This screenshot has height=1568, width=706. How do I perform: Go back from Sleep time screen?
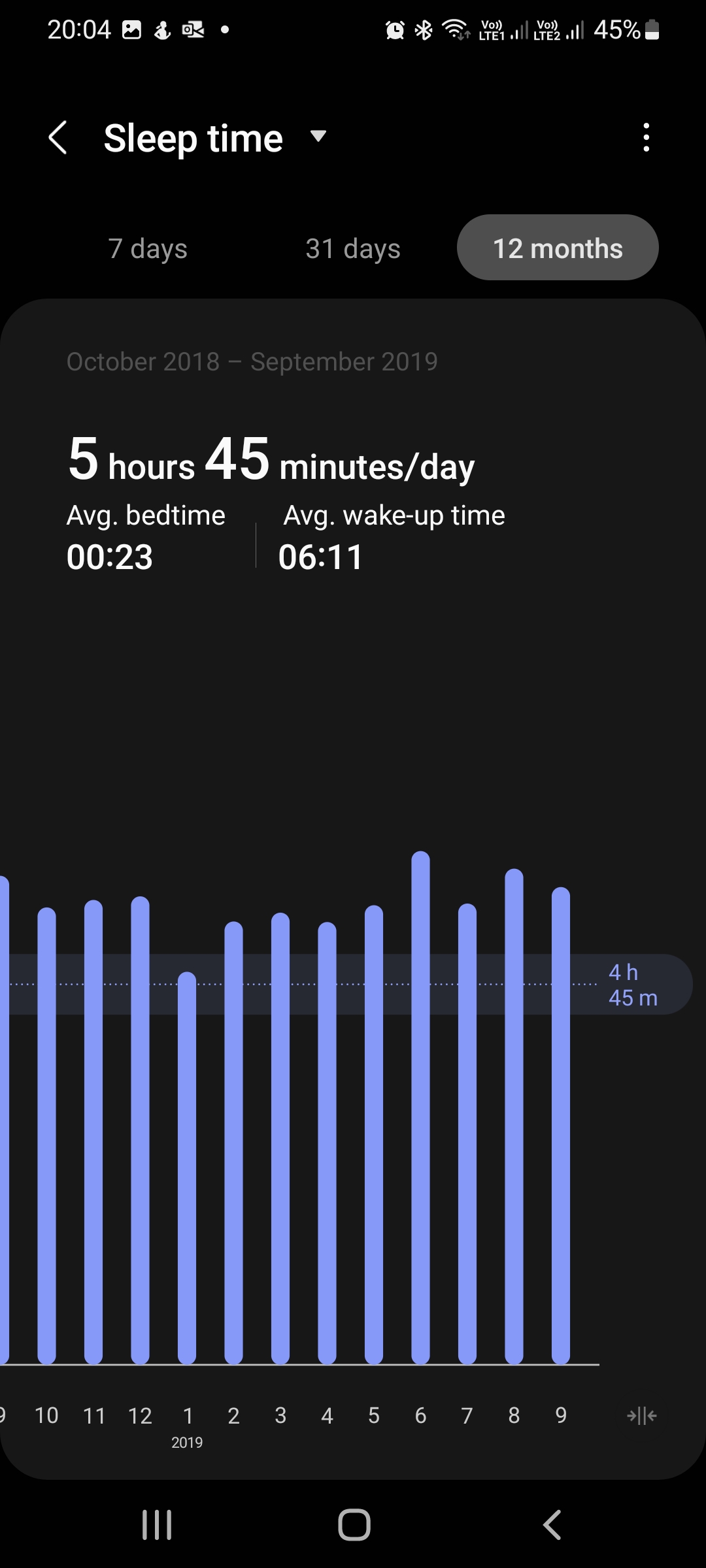[x=58, y=138]
